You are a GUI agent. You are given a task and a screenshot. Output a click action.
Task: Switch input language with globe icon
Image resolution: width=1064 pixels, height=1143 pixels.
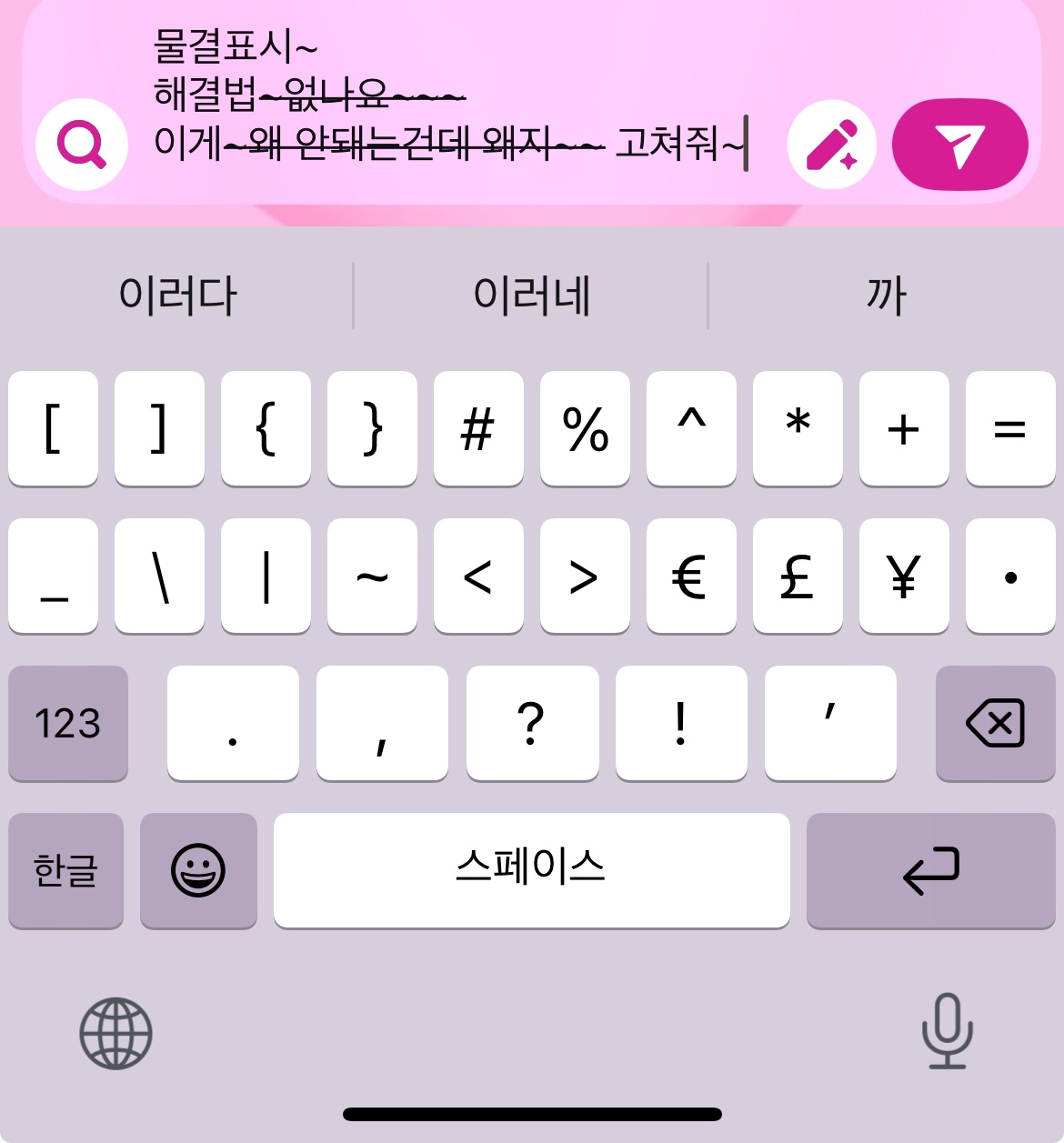point(115,1033)
